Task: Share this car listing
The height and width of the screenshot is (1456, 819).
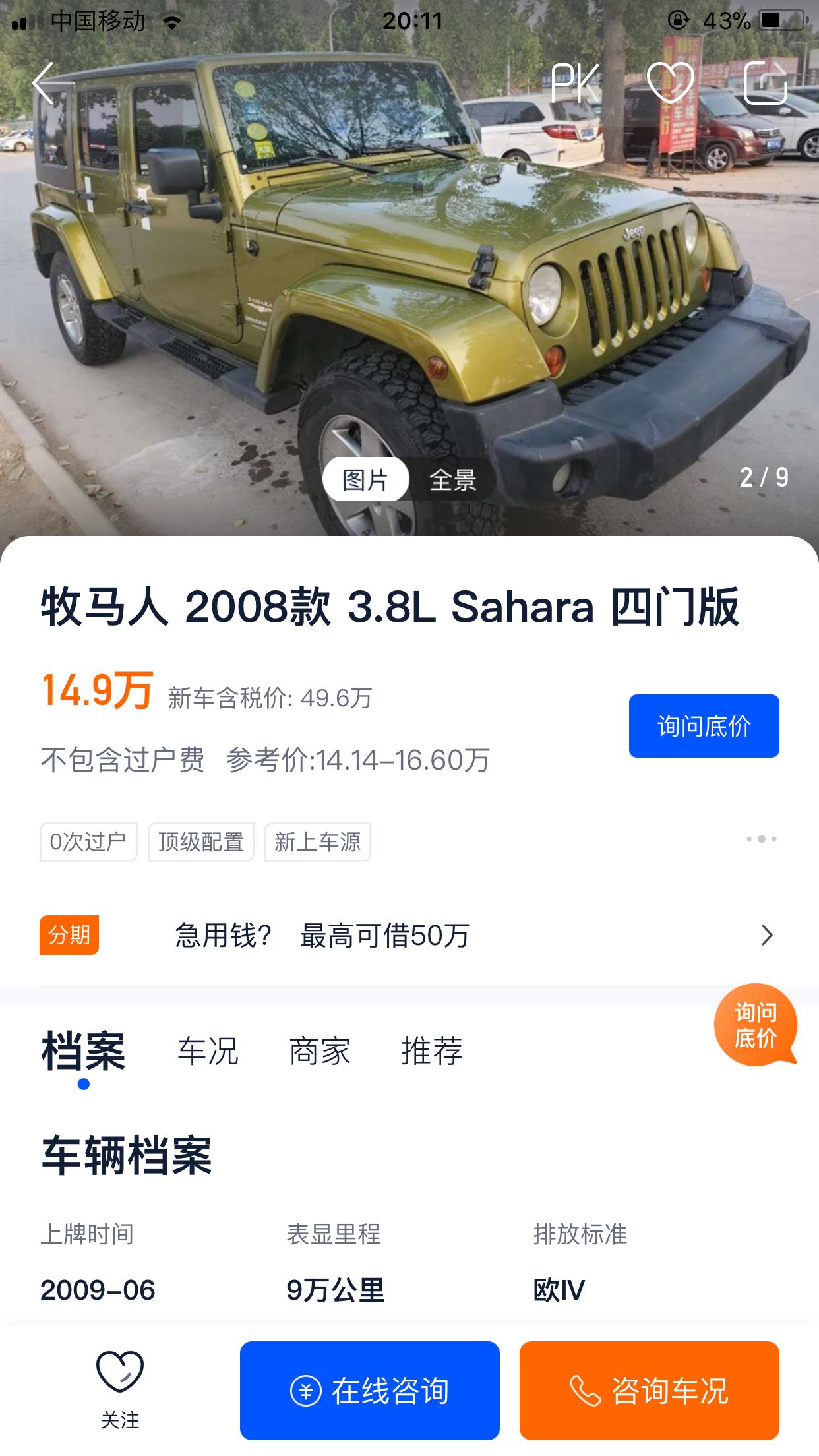Action: tap(765, 83)
